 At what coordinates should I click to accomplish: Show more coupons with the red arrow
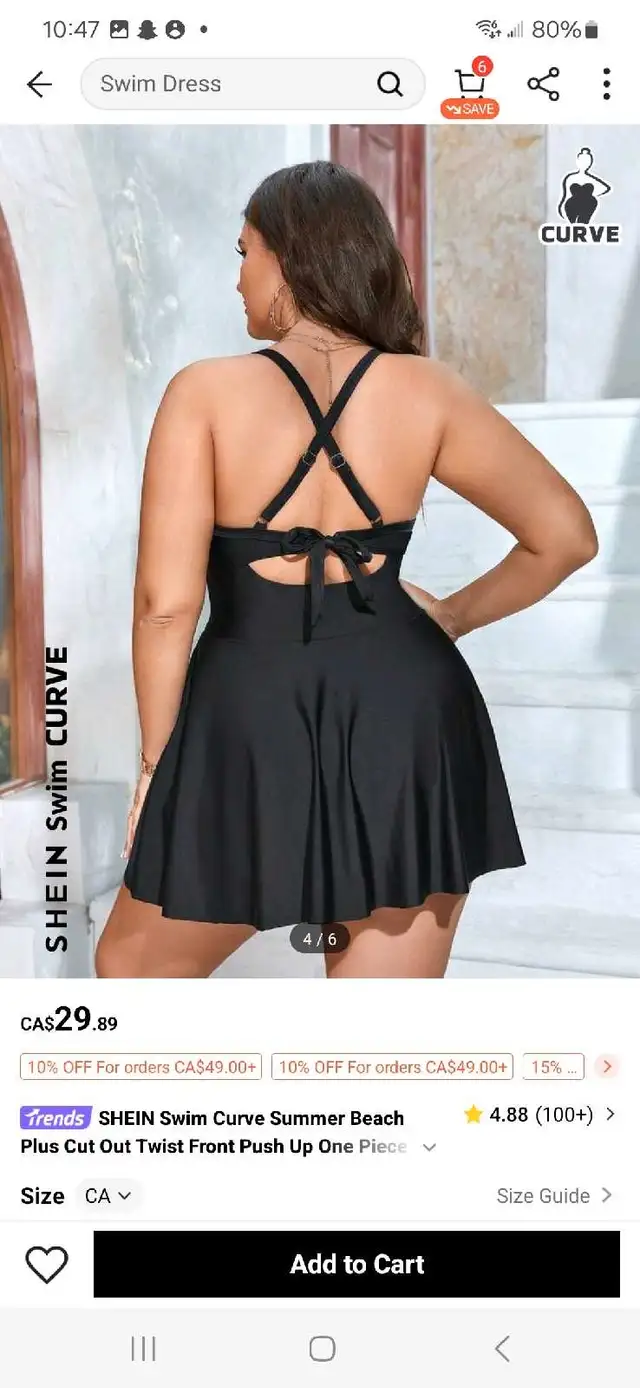point(605,1066)
